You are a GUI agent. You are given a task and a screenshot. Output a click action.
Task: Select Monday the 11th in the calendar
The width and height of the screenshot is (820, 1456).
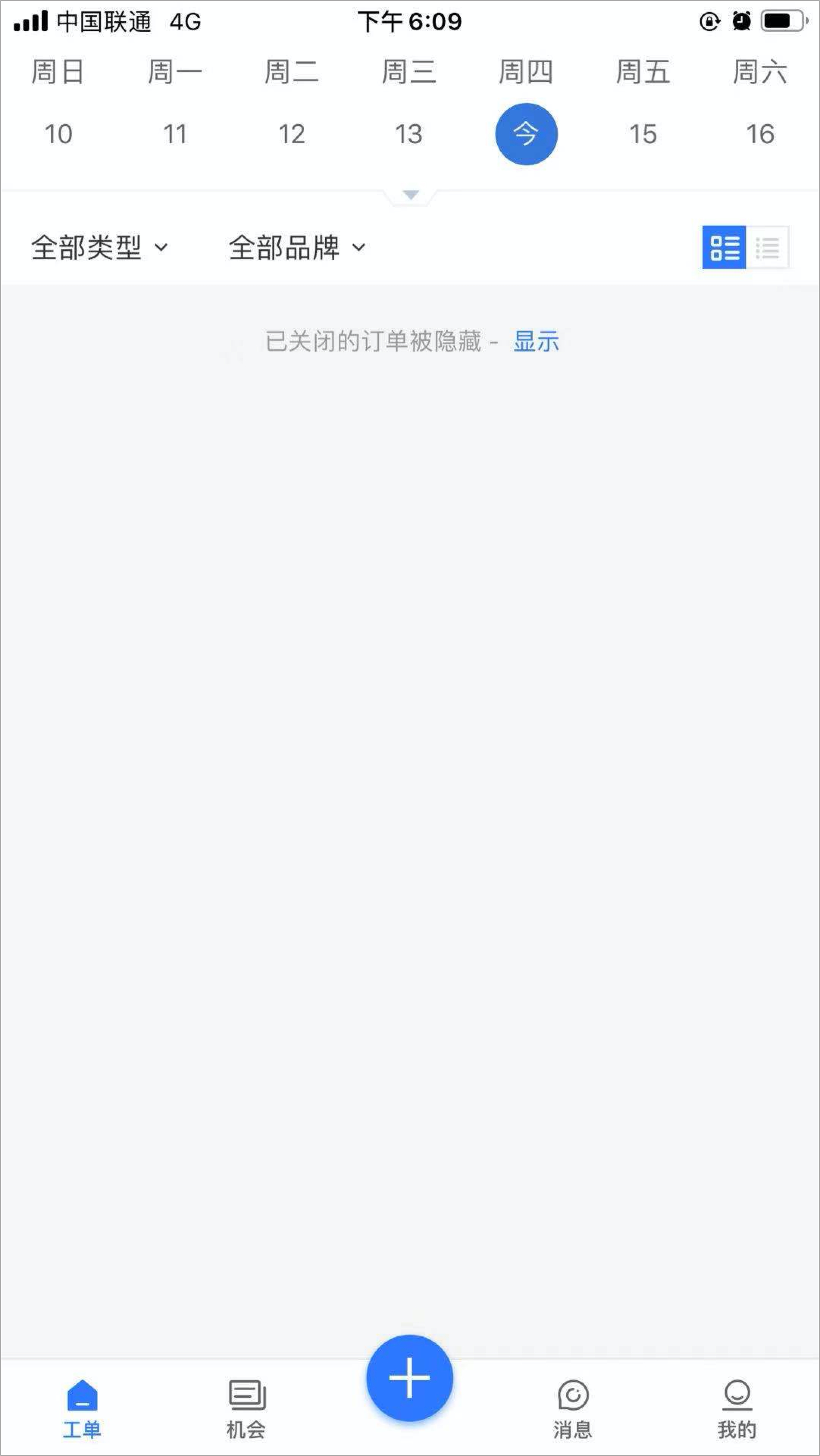pos(175,134)
